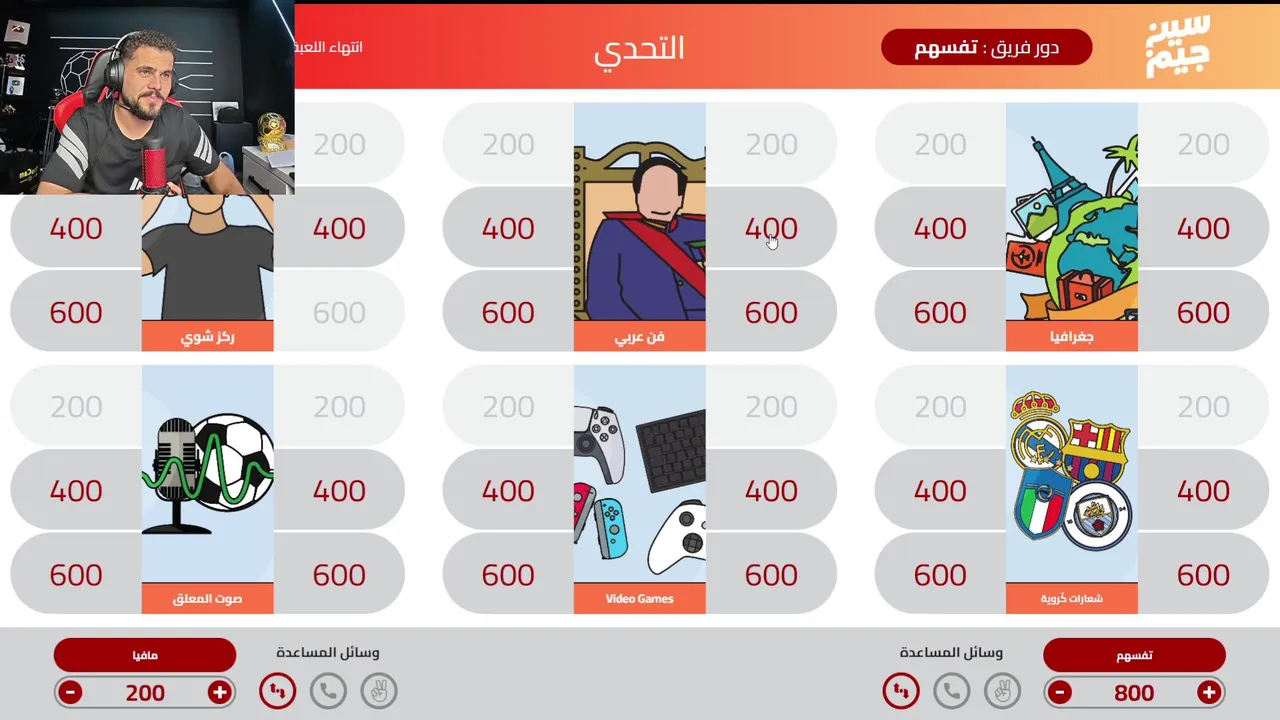Viewport: 1280px width, 720px height.
Task: Decrease the مافيا team score with minus
Action: (70, 692)
